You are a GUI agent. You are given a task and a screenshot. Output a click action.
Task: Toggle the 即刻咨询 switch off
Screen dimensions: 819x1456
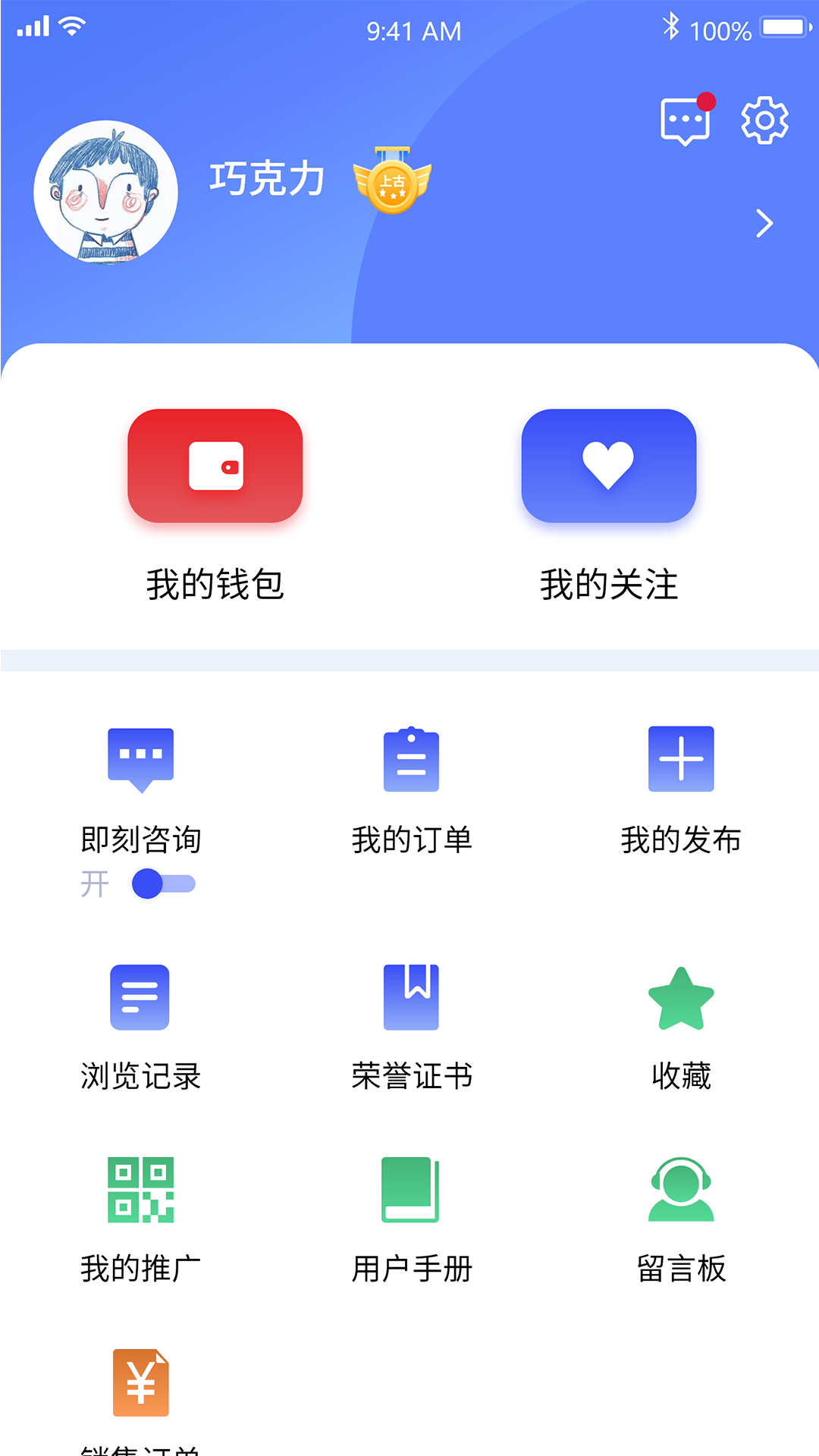tap(164, 884)
